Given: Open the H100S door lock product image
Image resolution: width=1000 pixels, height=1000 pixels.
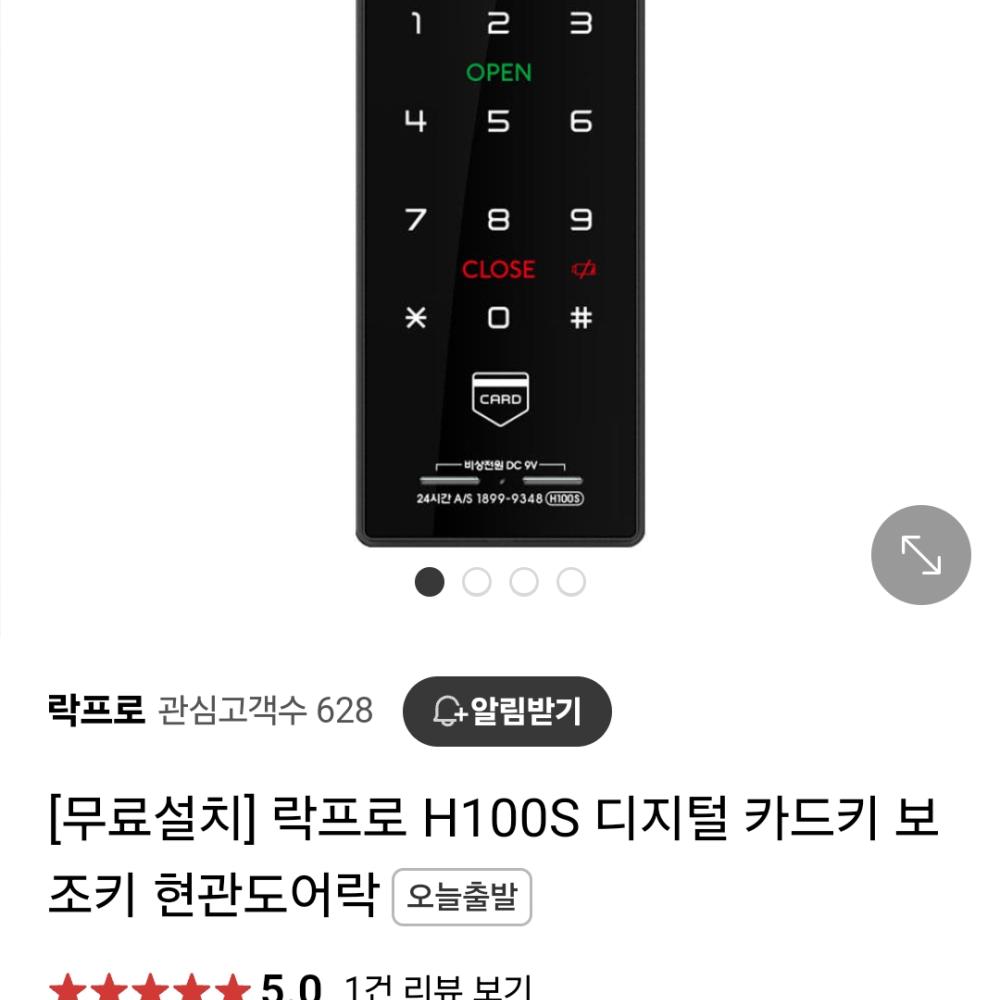Looking at the screenshot, I should click(x=498, y=270).
